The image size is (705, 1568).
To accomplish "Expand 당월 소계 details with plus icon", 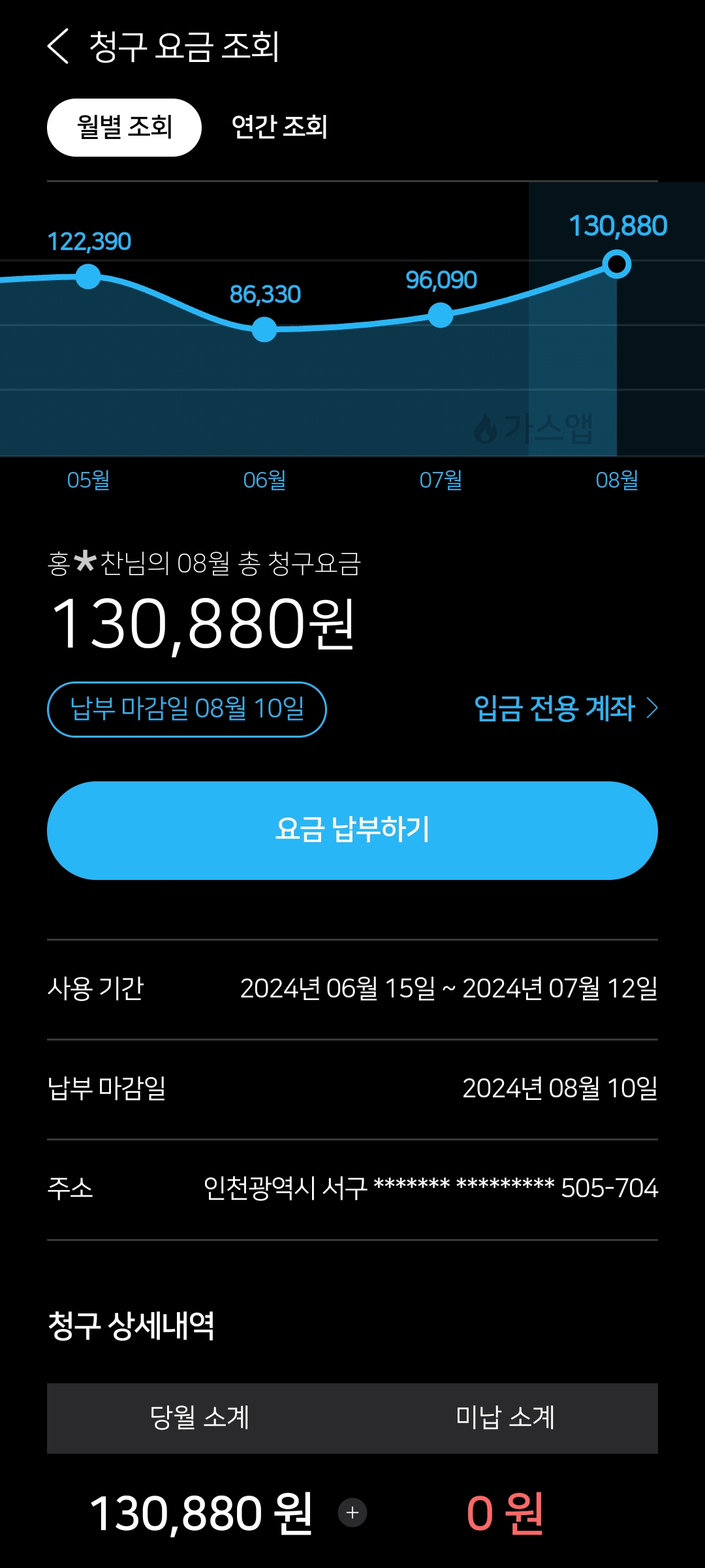I will coord(352,1513).
